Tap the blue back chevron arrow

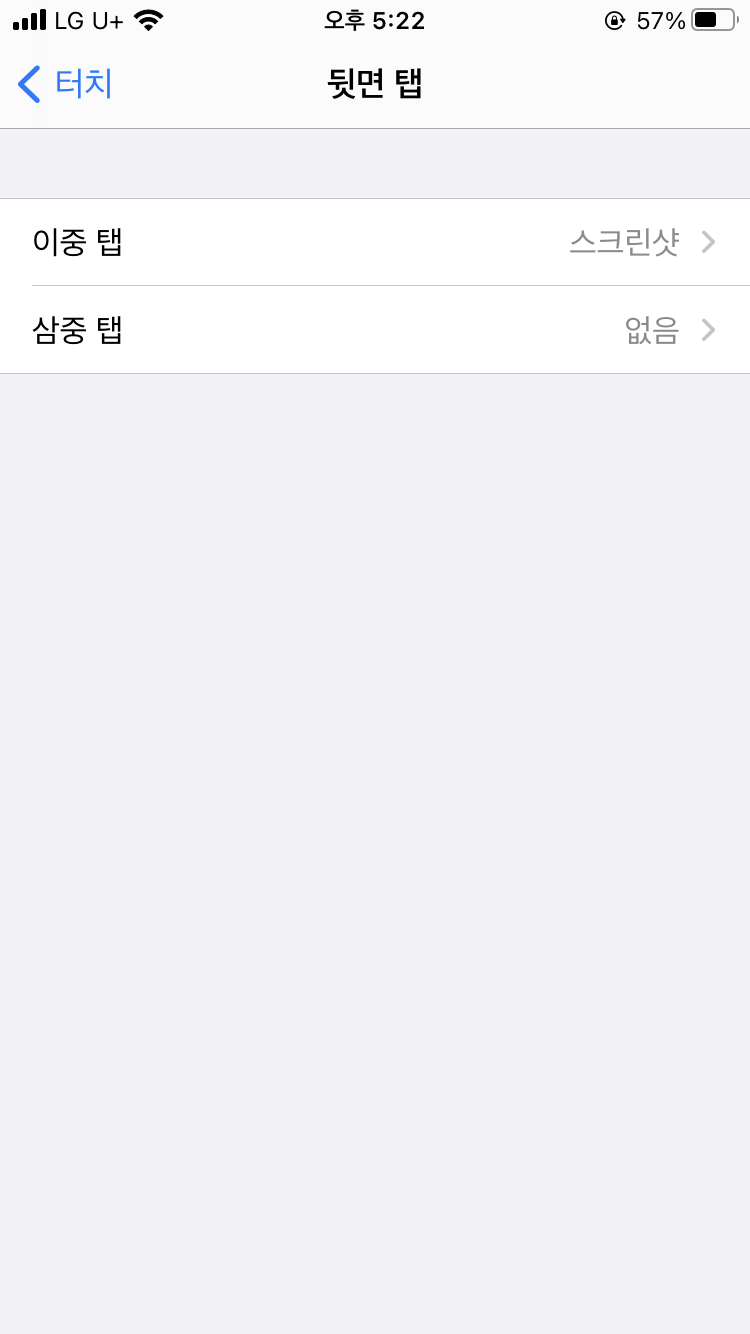(27, 84)
